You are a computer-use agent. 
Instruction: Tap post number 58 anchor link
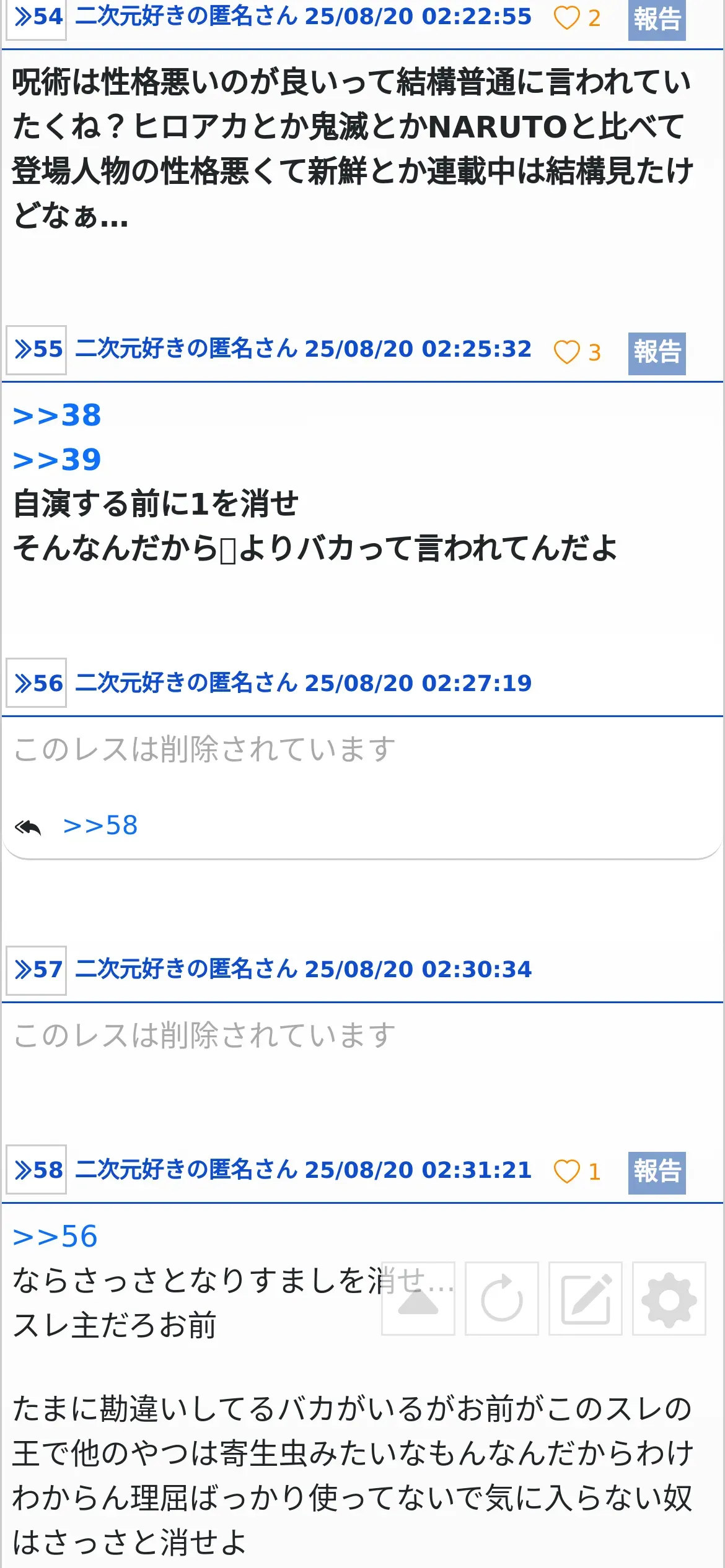37,1170
